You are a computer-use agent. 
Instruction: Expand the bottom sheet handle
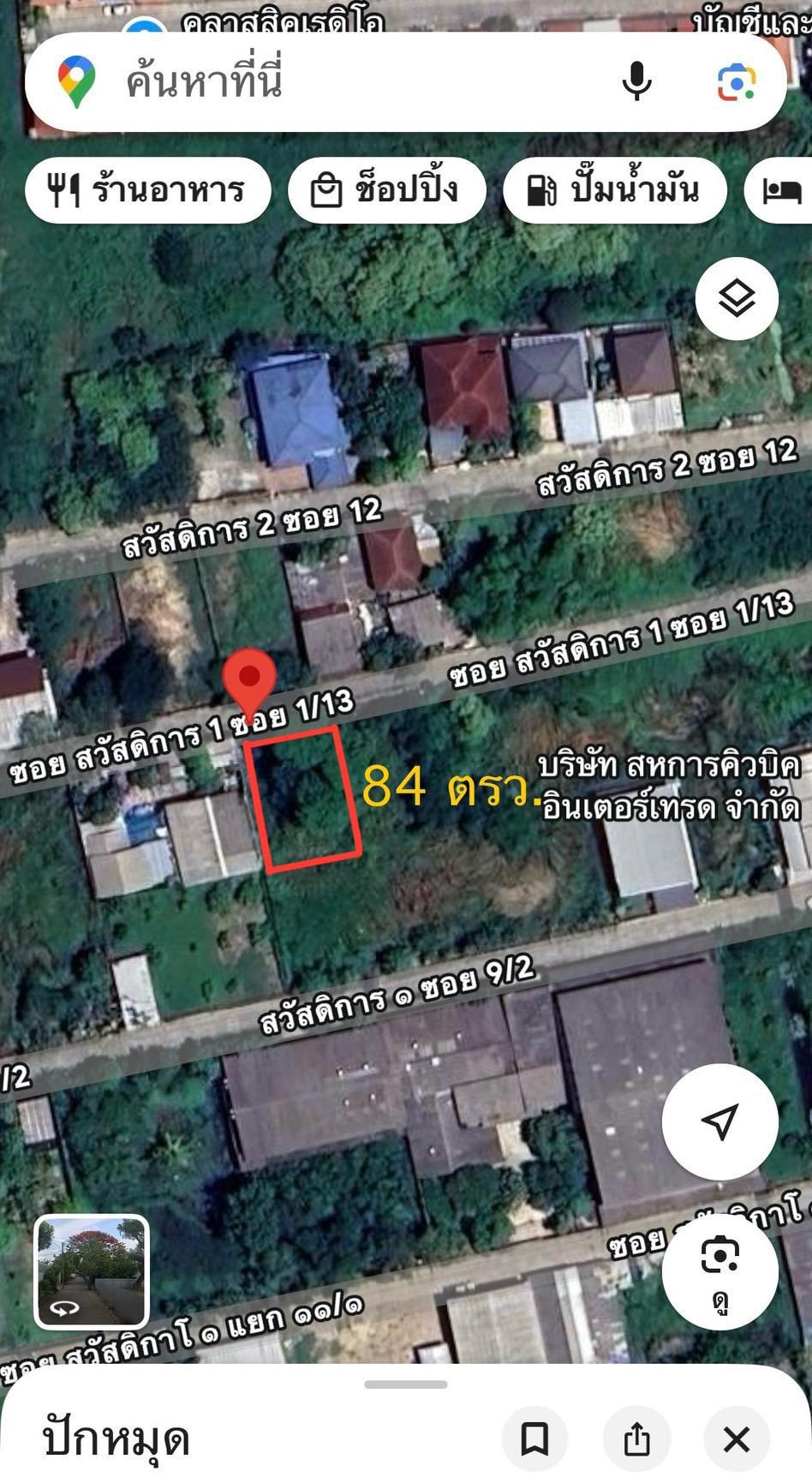tap(406, 1384)
